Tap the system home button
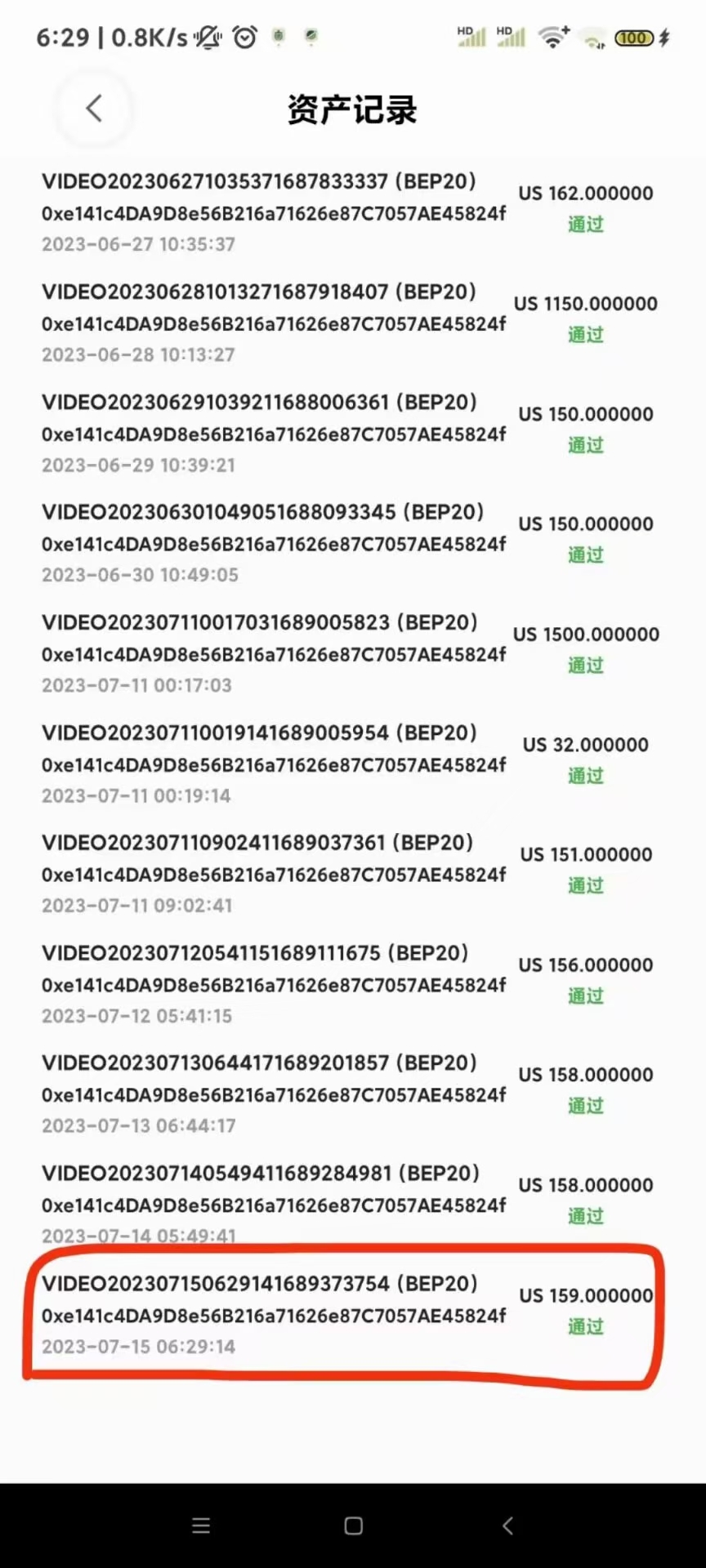 (353, 1526)
